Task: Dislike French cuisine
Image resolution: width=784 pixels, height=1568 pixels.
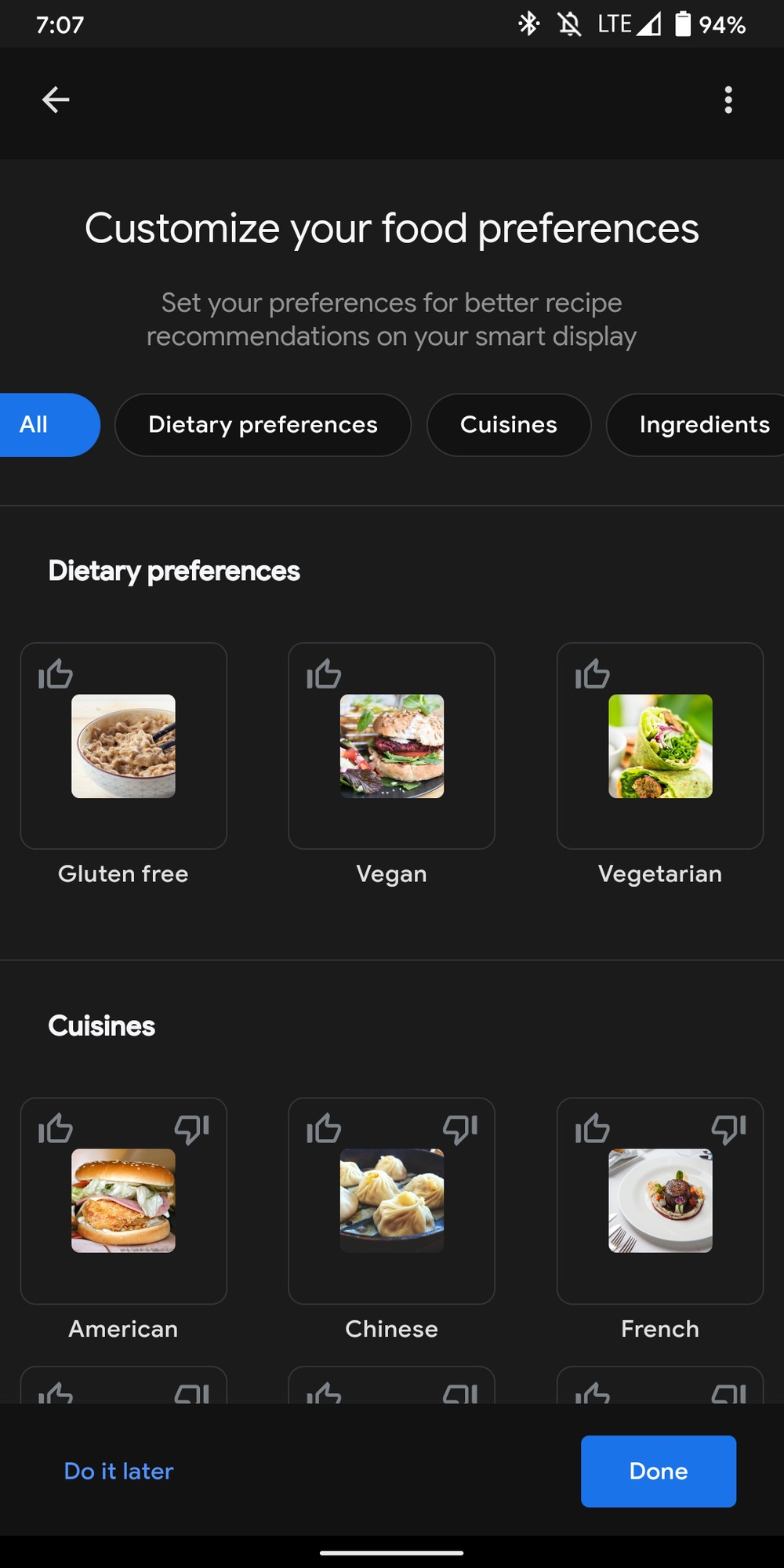Action: tap(729, 1129)
